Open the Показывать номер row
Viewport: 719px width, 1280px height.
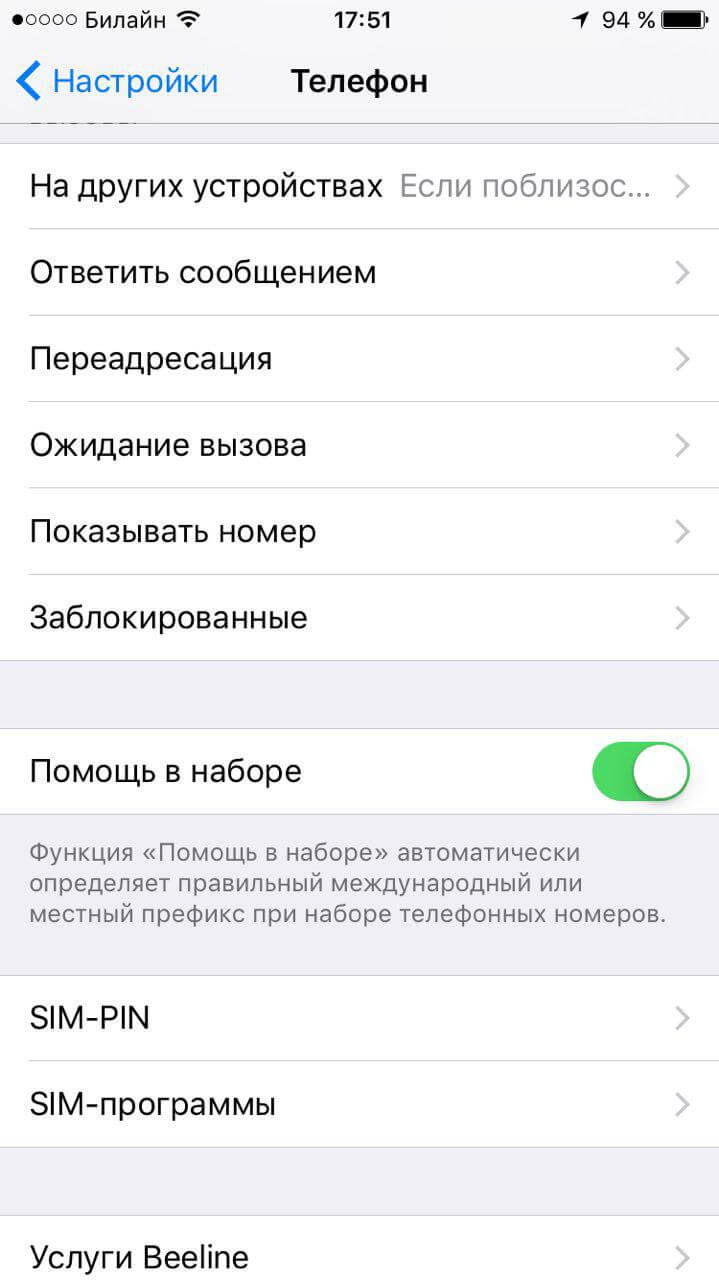click(359, 531)
